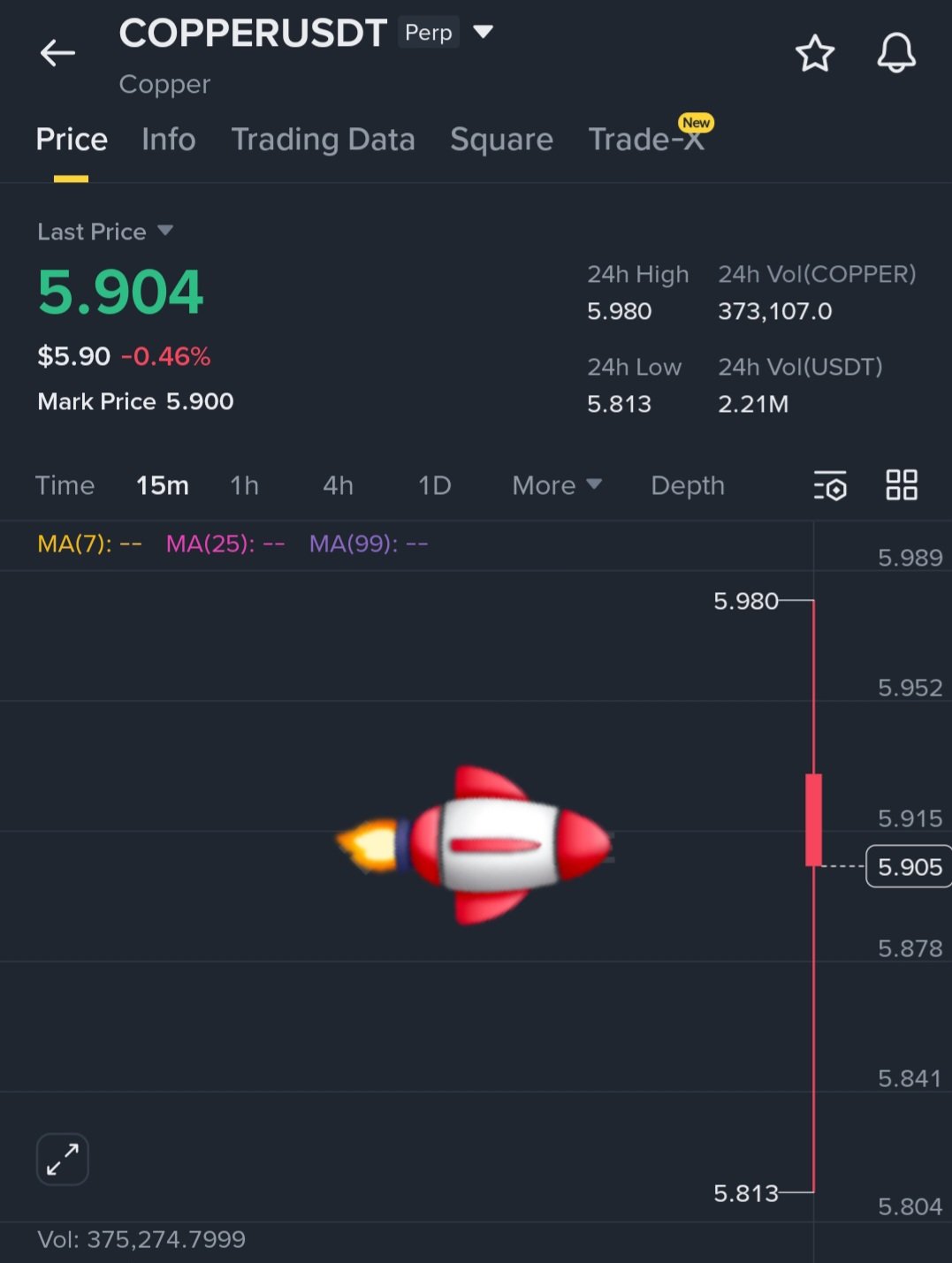The width and height of the screenshot is (952, 1263).
Task: Choose the 1D chart interval
Action: tap(434, 485)
